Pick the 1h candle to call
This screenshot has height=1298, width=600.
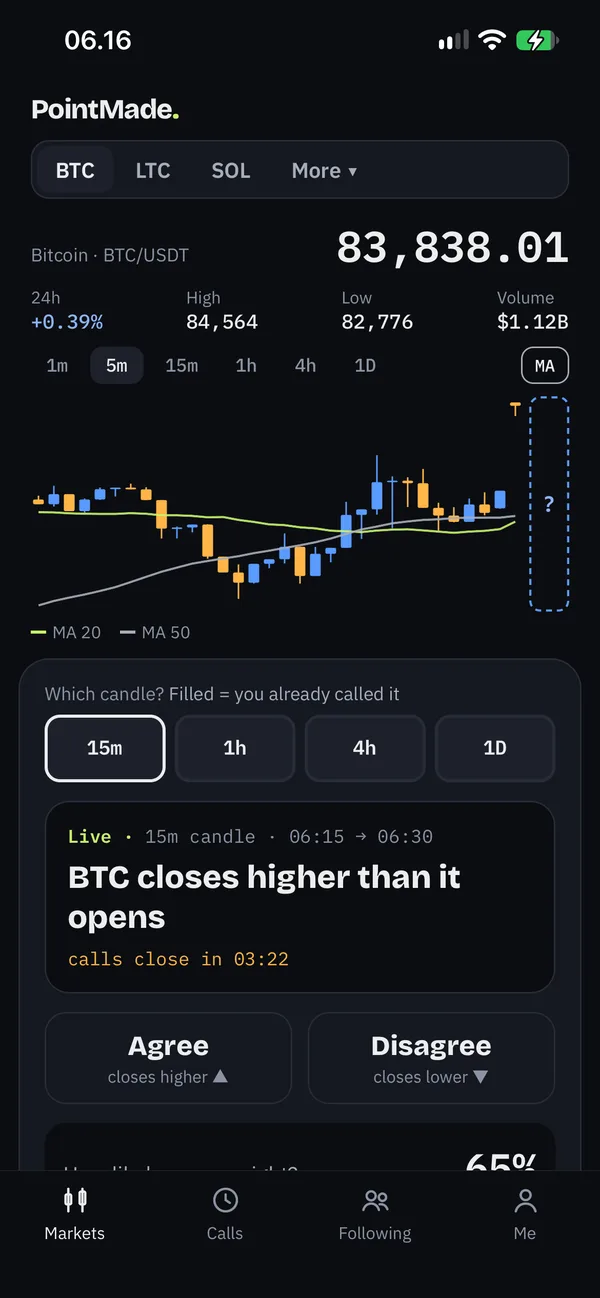[x=235, y=748]
